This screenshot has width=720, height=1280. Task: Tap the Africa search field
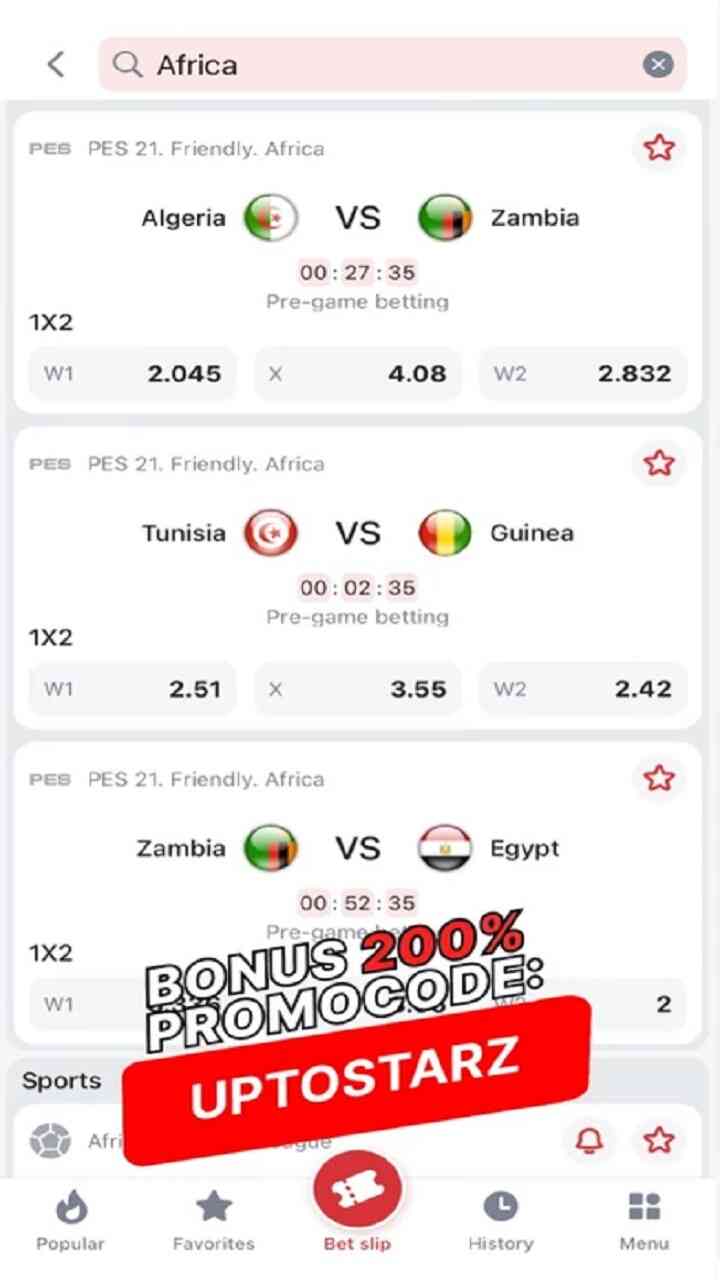pyautogui.click(x=380, y=65)
